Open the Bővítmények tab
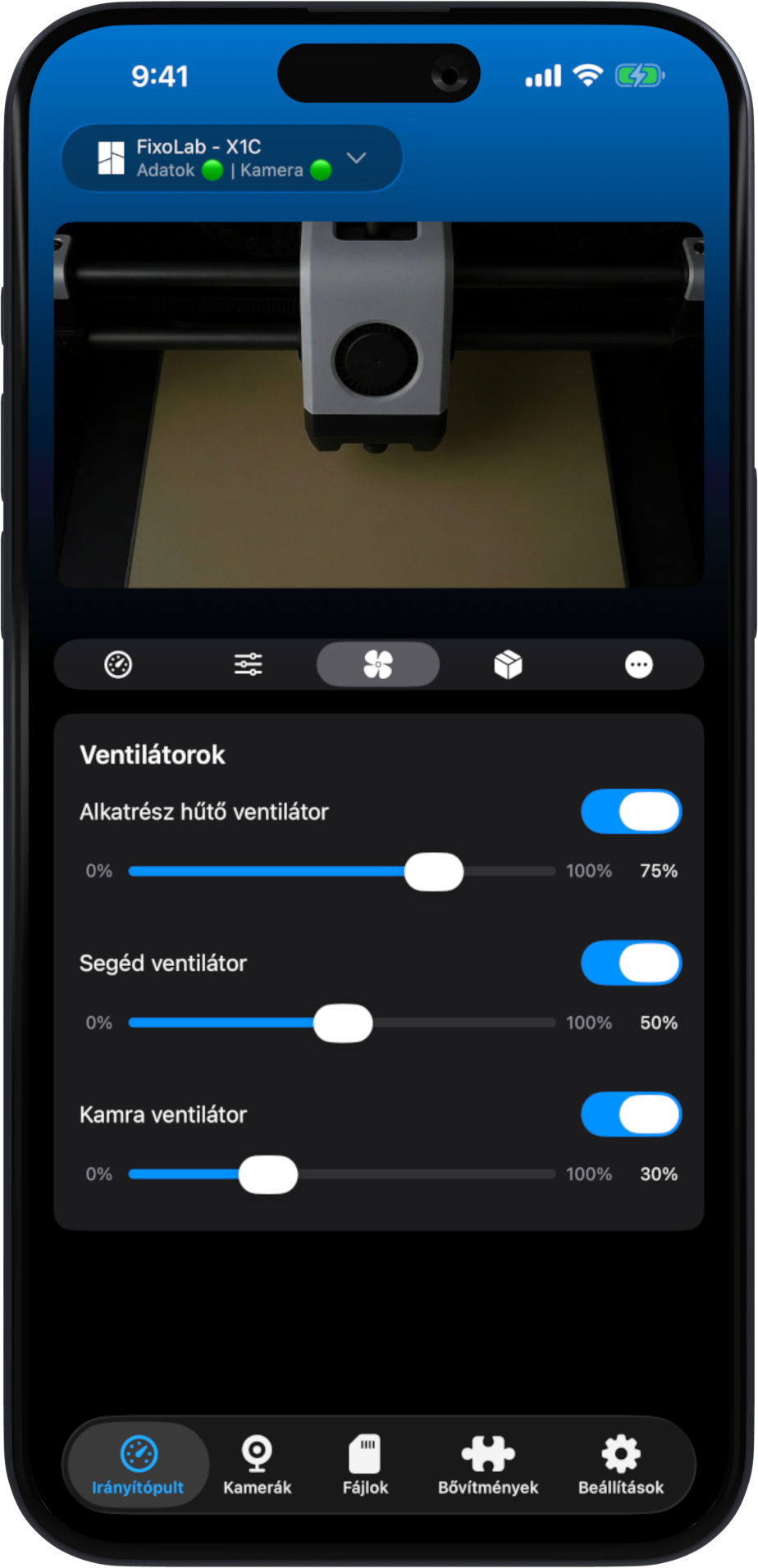 click(488, 1465)
